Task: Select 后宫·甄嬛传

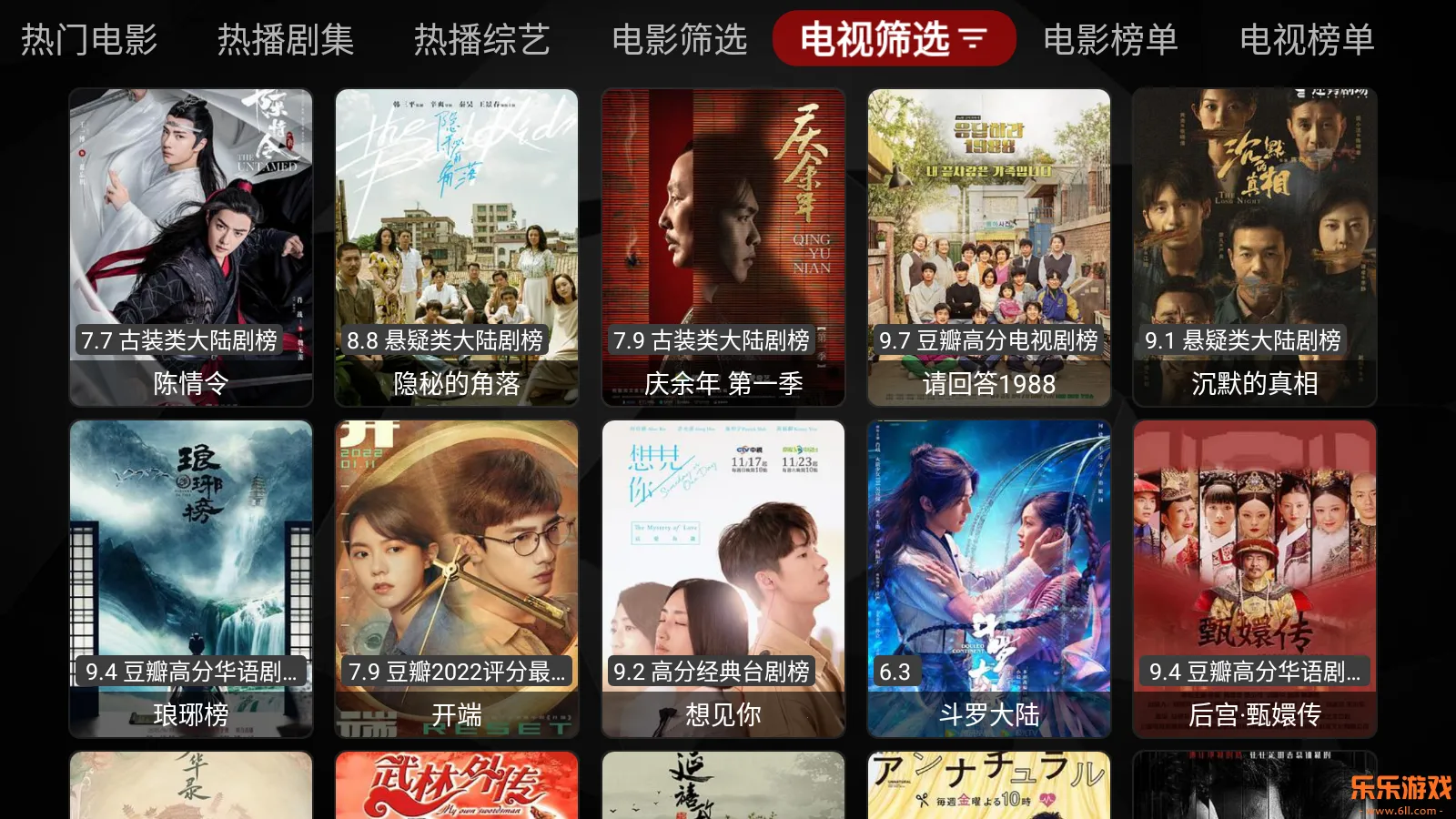Action: click(x=1255, y=578)
